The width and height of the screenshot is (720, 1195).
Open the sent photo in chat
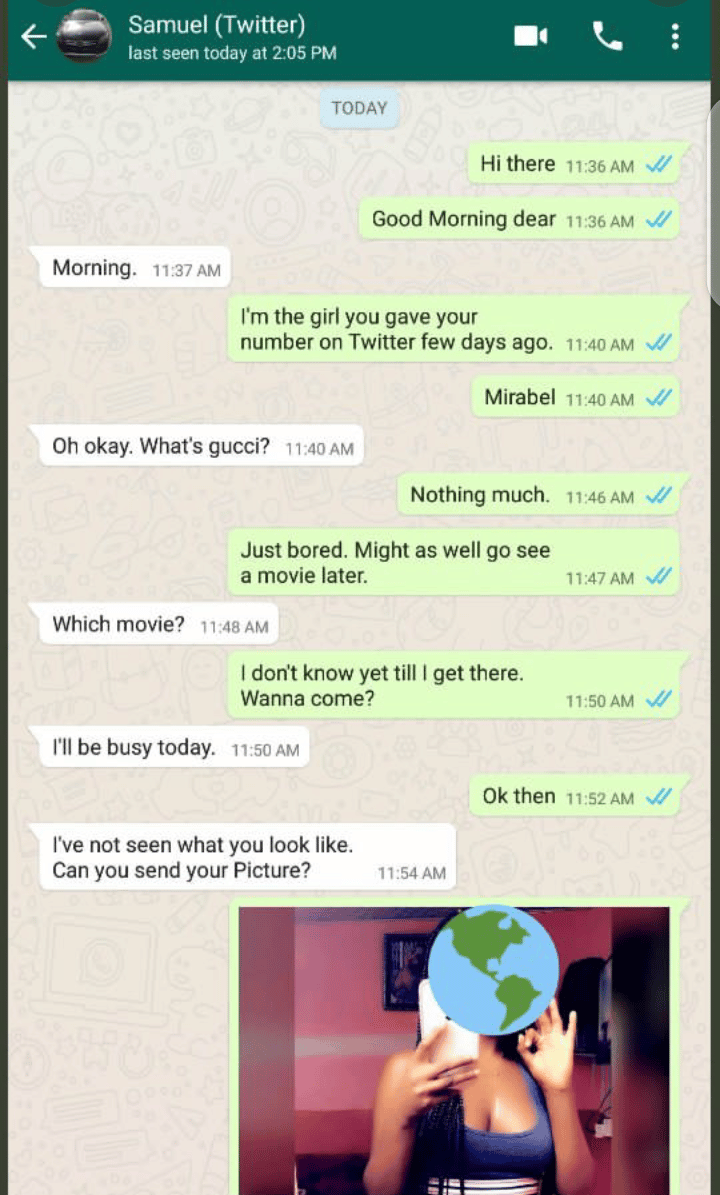pos(454,1050)
